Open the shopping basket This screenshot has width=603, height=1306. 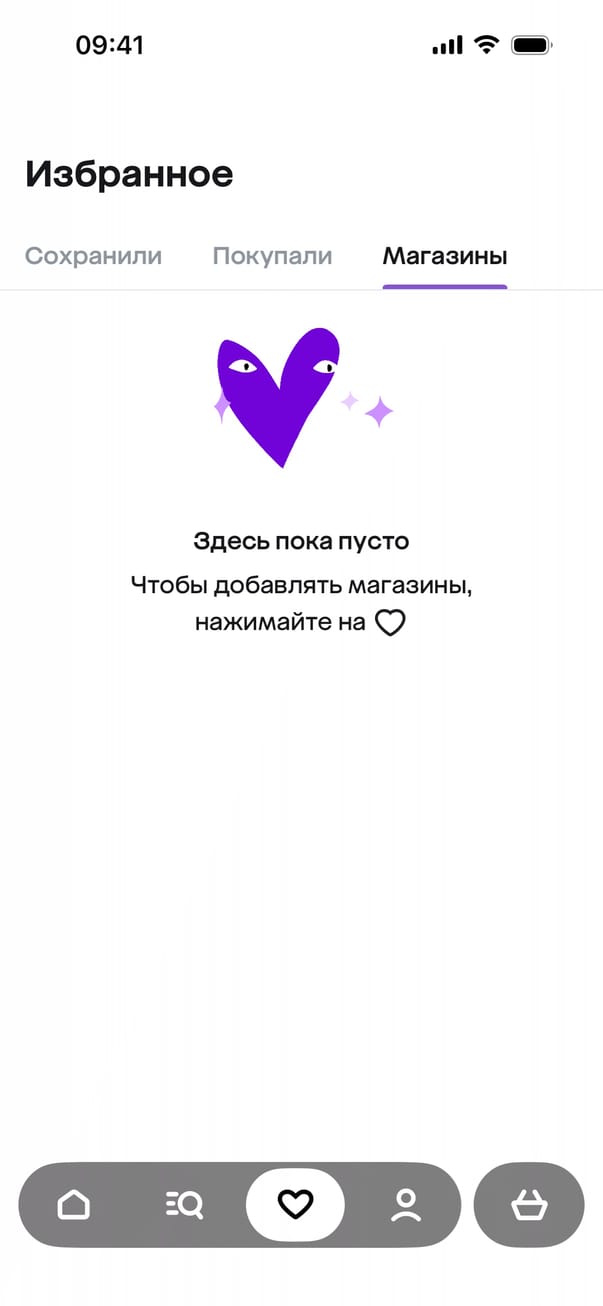pyautogui.click(x=529, y=1204)
